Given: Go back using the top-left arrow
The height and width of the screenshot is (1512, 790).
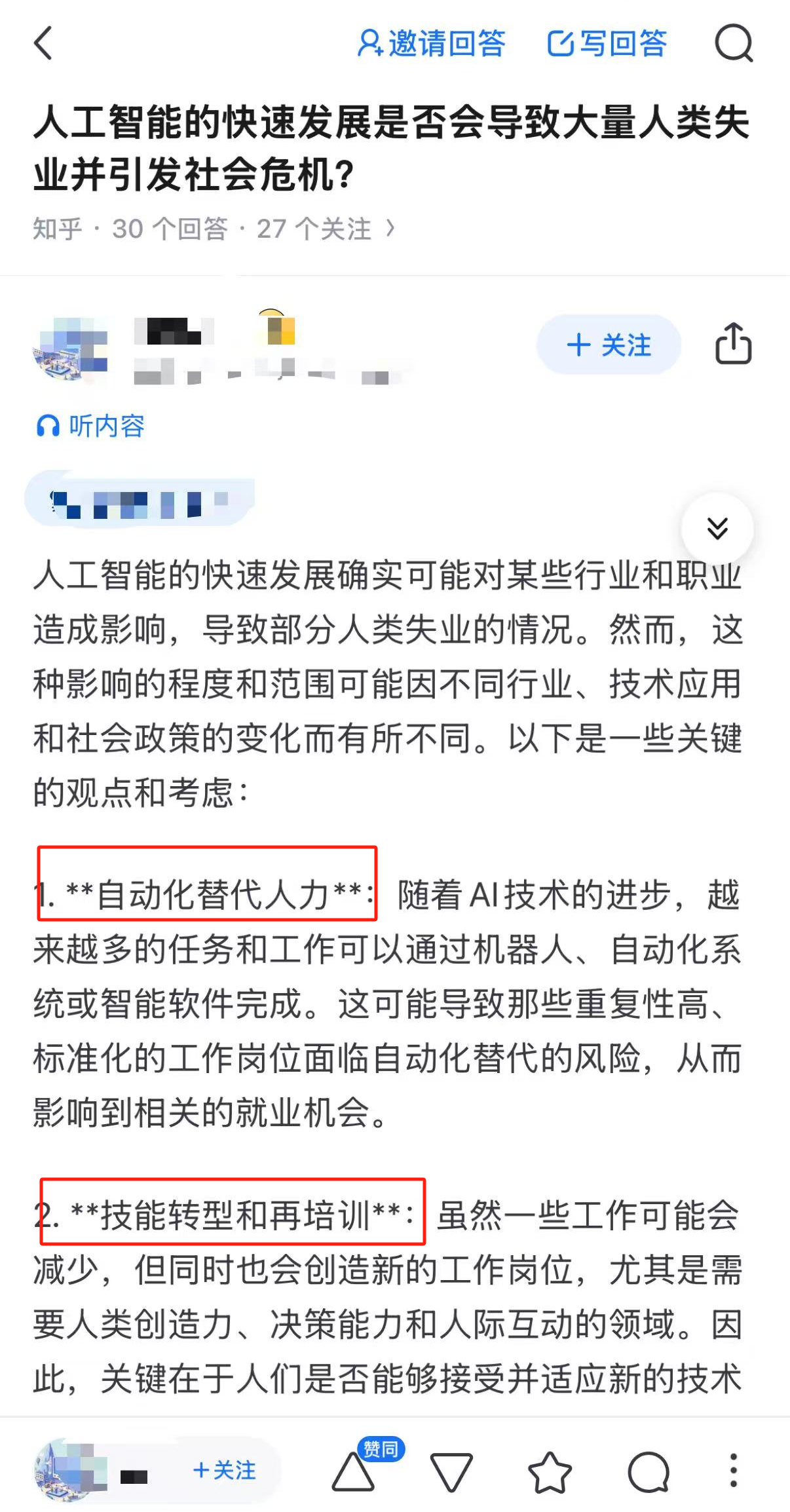Looking at the screenshot, I should (43, 43).
